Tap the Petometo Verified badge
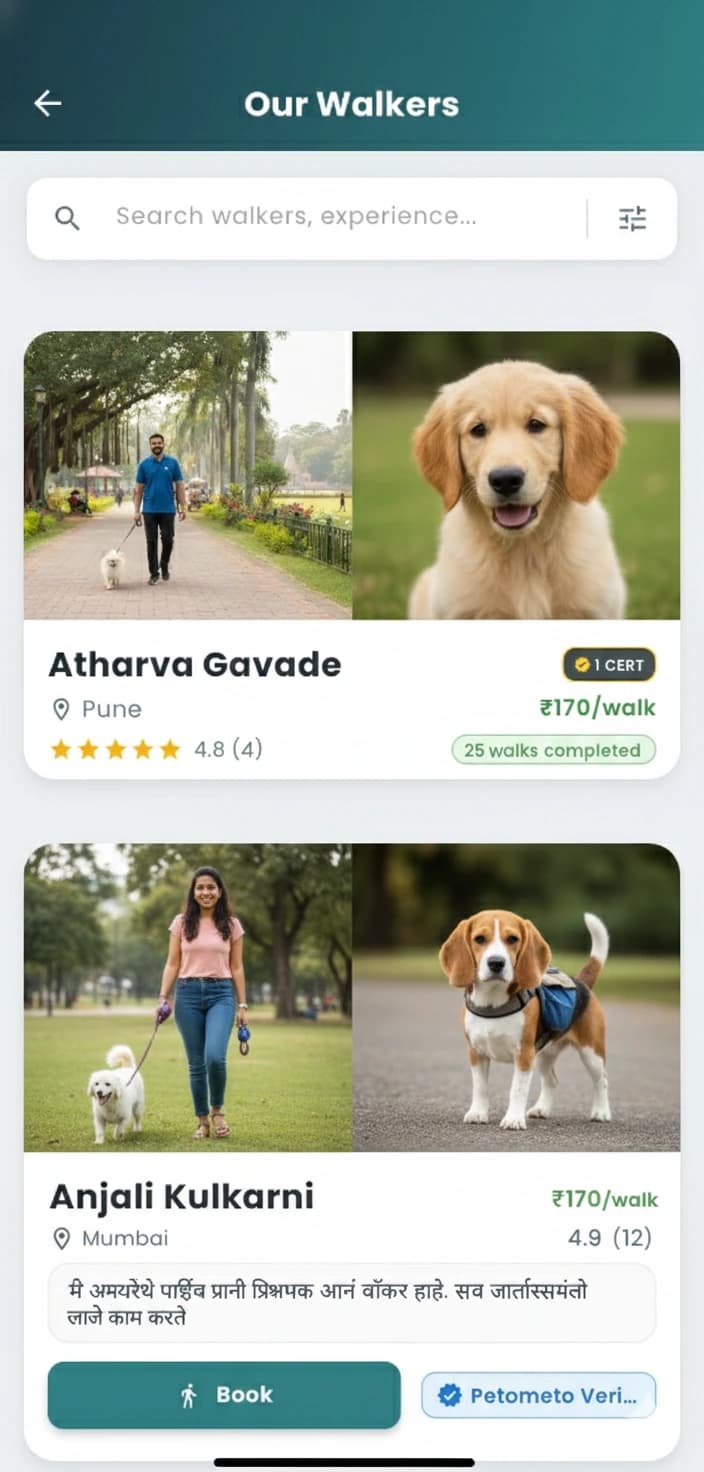This screenshot has height=1472, width=704. [x=538, y=1395]
